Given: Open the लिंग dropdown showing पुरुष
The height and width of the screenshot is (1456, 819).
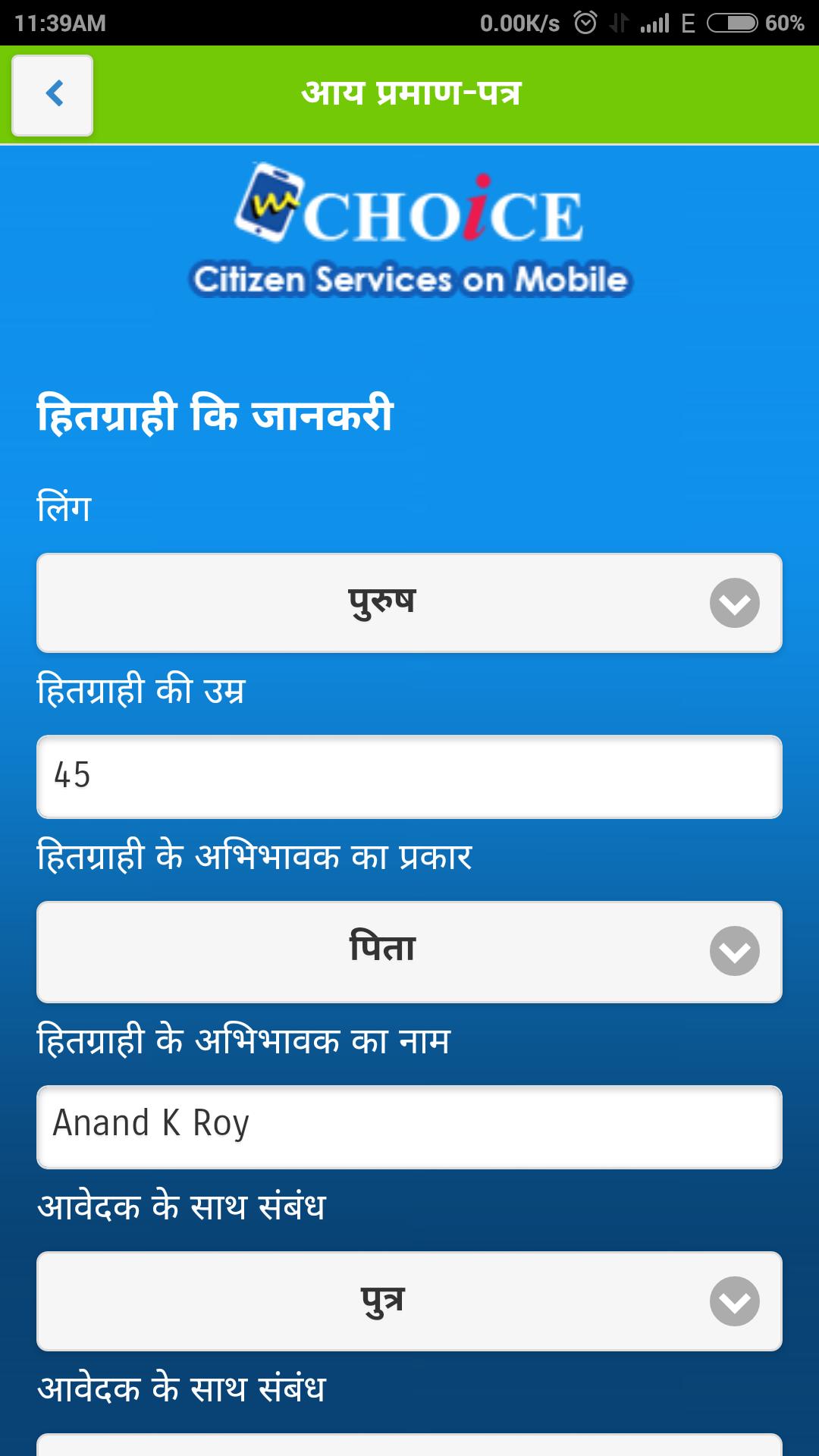Looking at the screenshot, I should pos(409,603).
